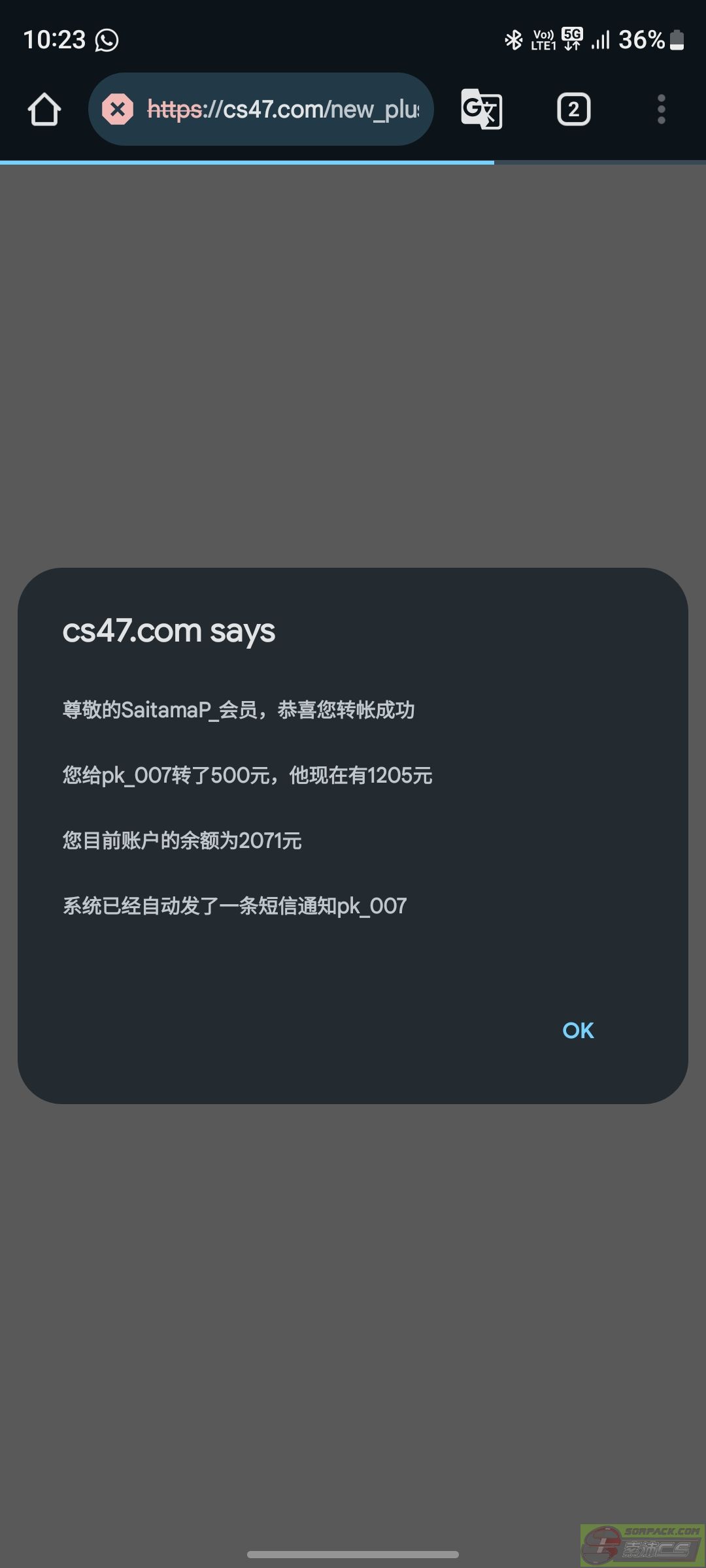Open the tab switcher showing 2 tabs

coord(573,109)
